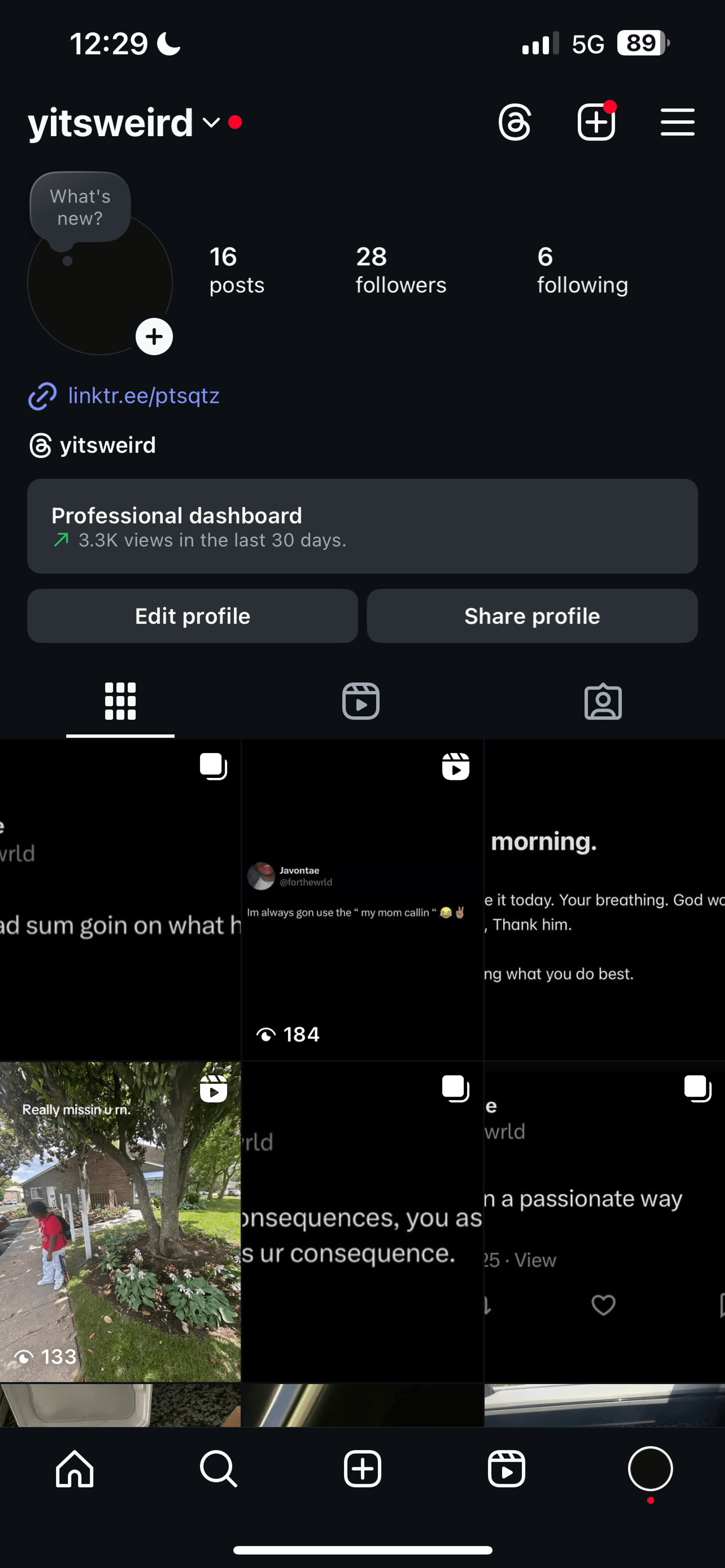This screenshot has width=725, height=1568.
Task: Tap Edit profile
Action: (x=192, y=616)
